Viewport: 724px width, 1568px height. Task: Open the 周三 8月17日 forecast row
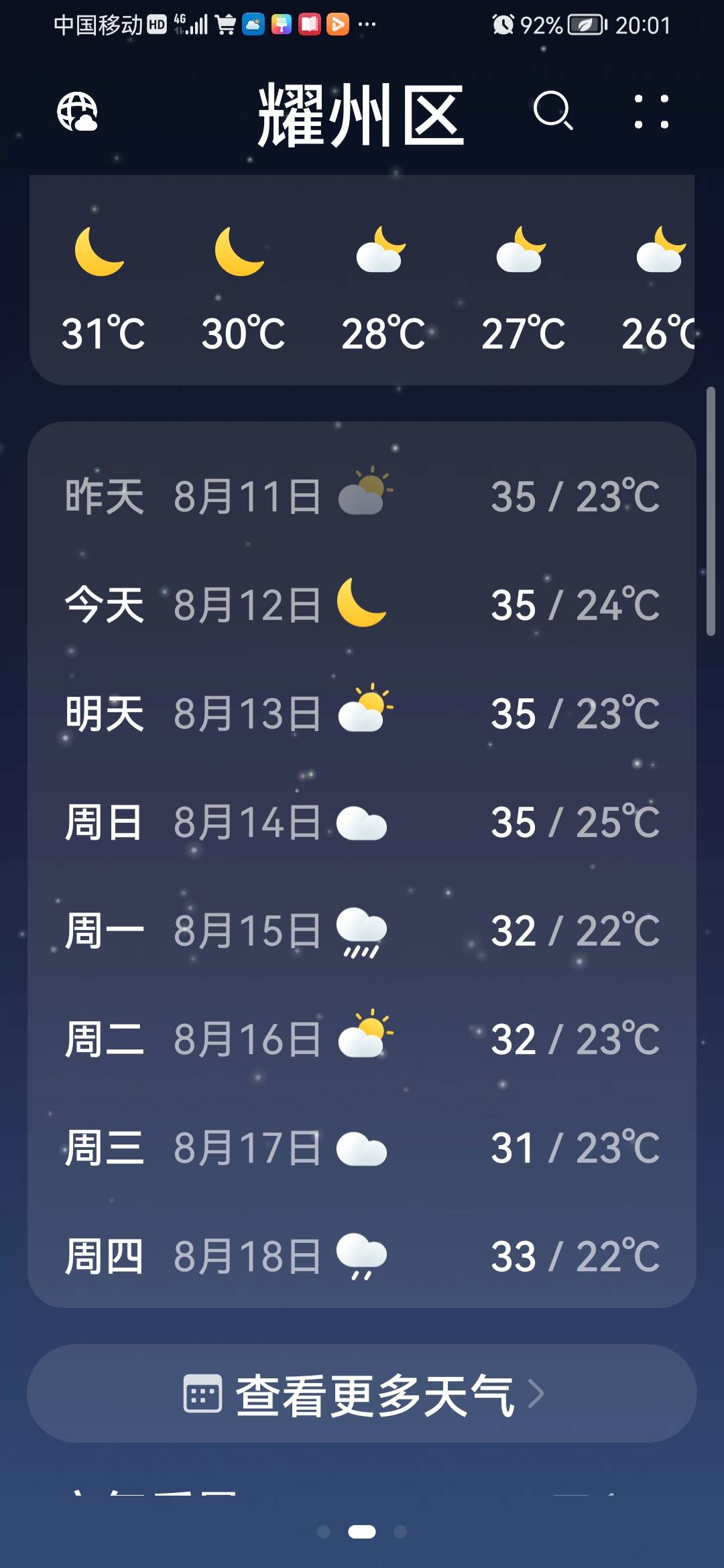362,1147
